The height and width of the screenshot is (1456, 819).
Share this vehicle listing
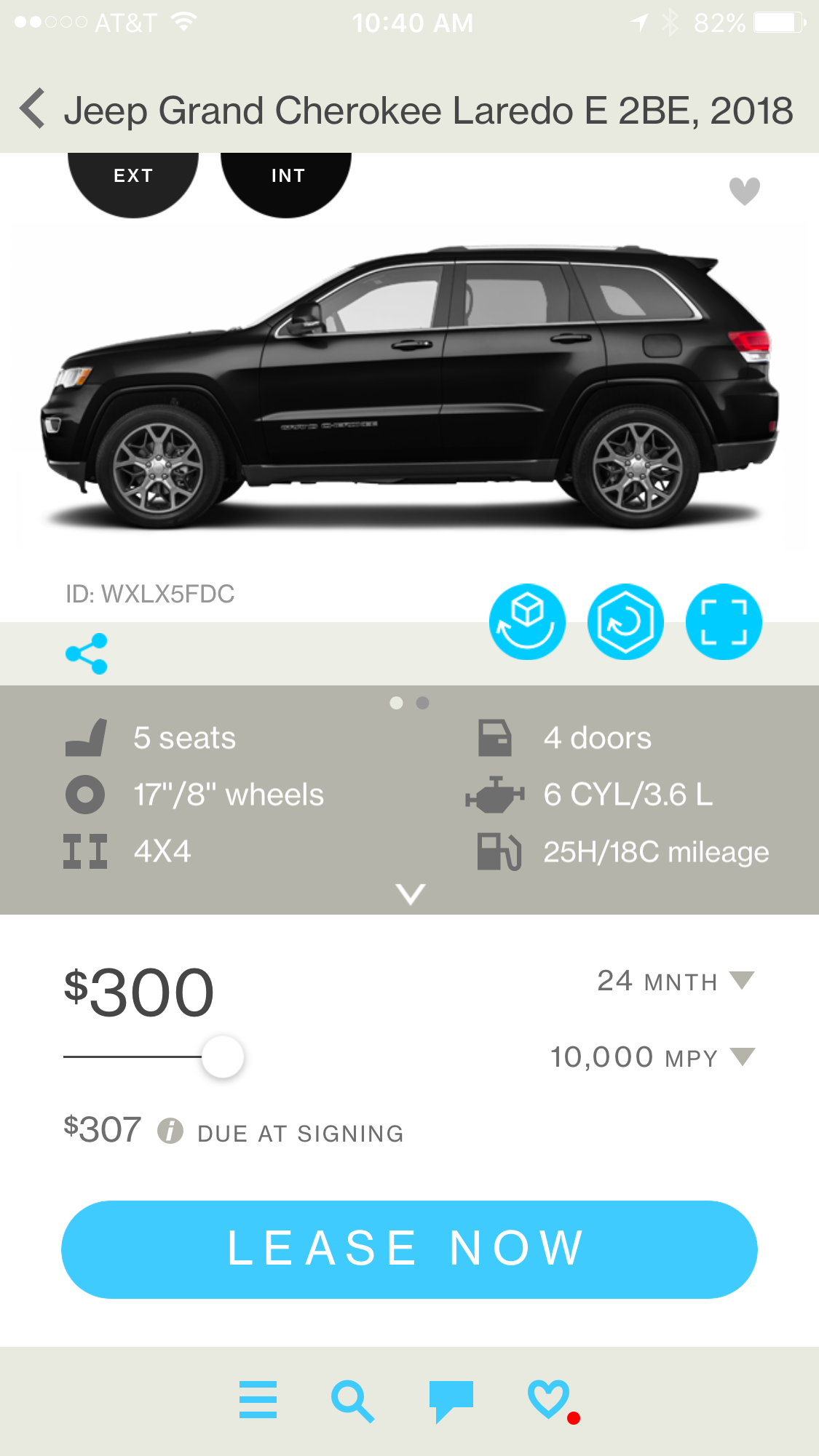coord(87,653)
